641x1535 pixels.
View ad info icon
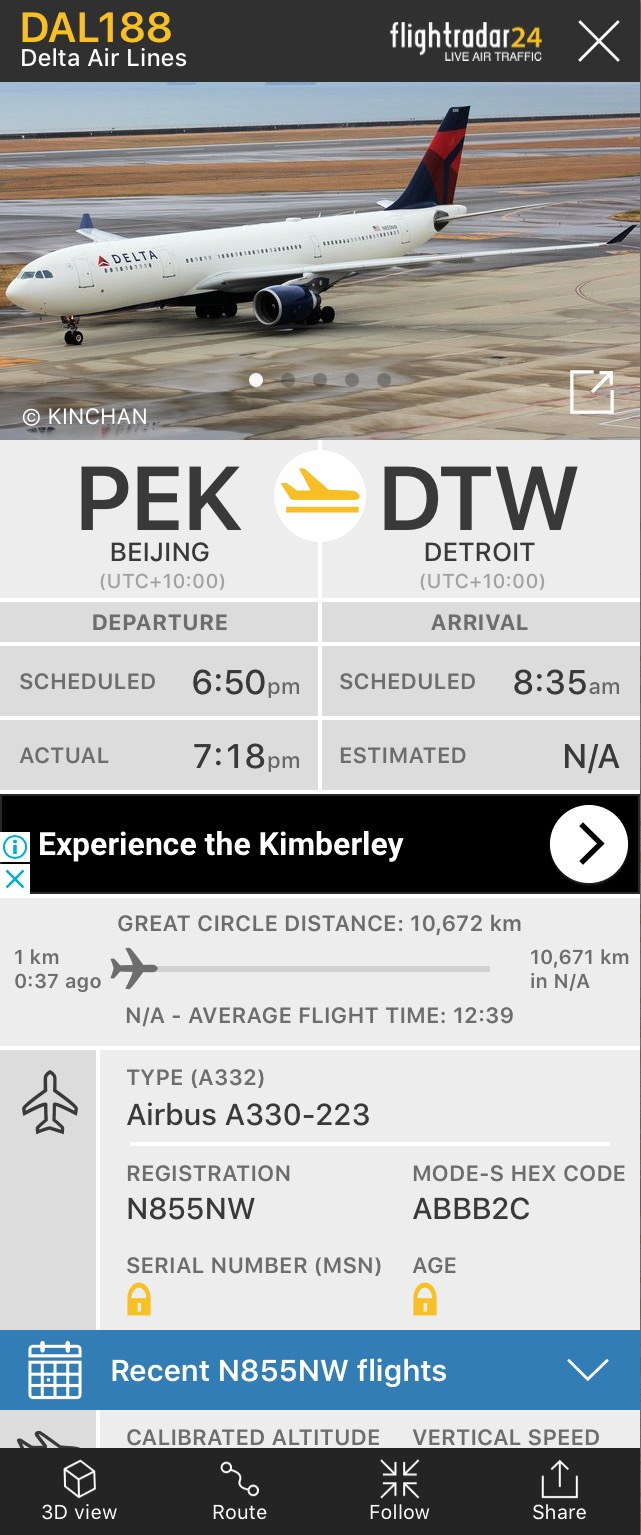click(x=15, y=848)
